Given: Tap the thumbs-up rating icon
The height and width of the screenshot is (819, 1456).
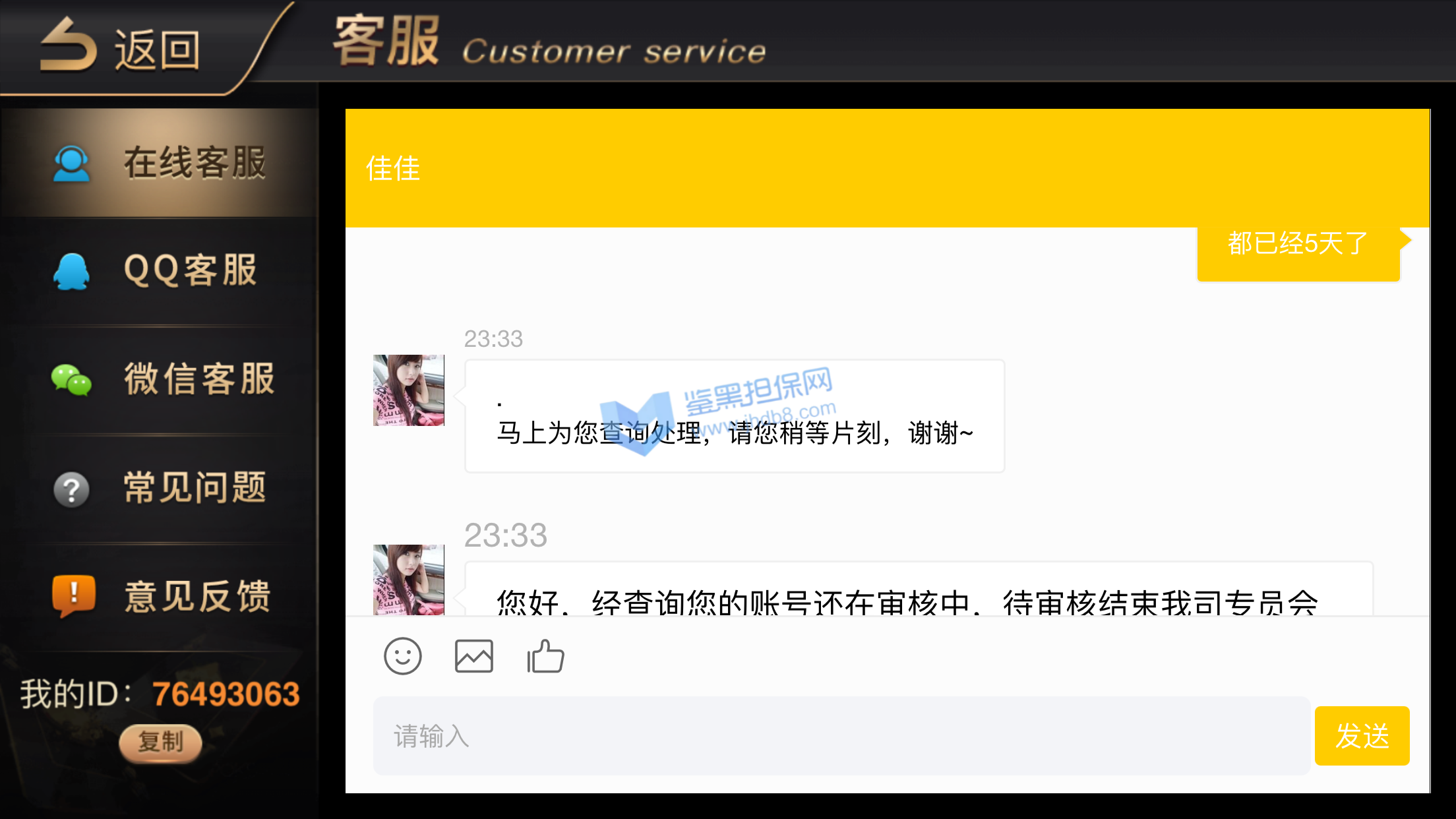Looking at the screenshot, I should [545, 656].
